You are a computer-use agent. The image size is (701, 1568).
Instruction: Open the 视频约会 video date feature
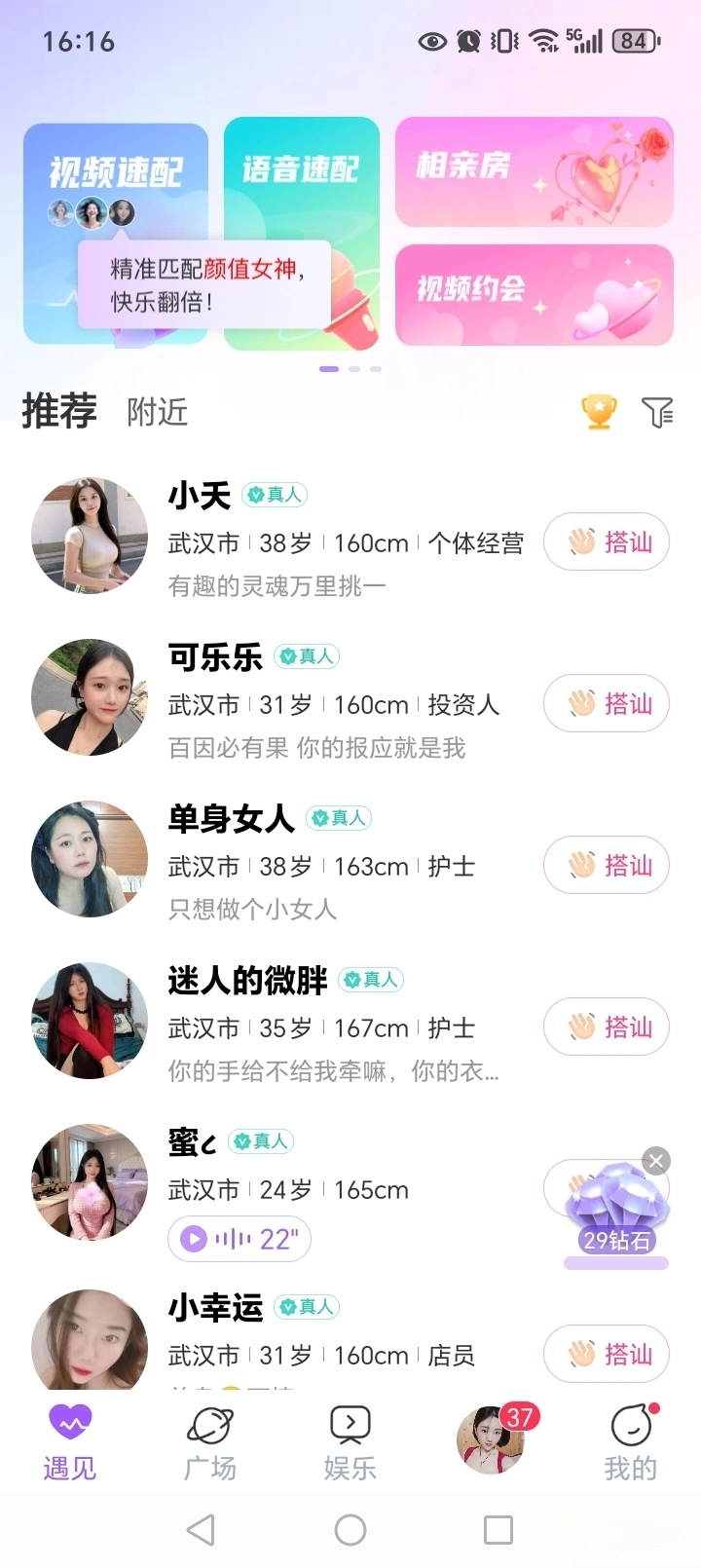coord(533,295)
